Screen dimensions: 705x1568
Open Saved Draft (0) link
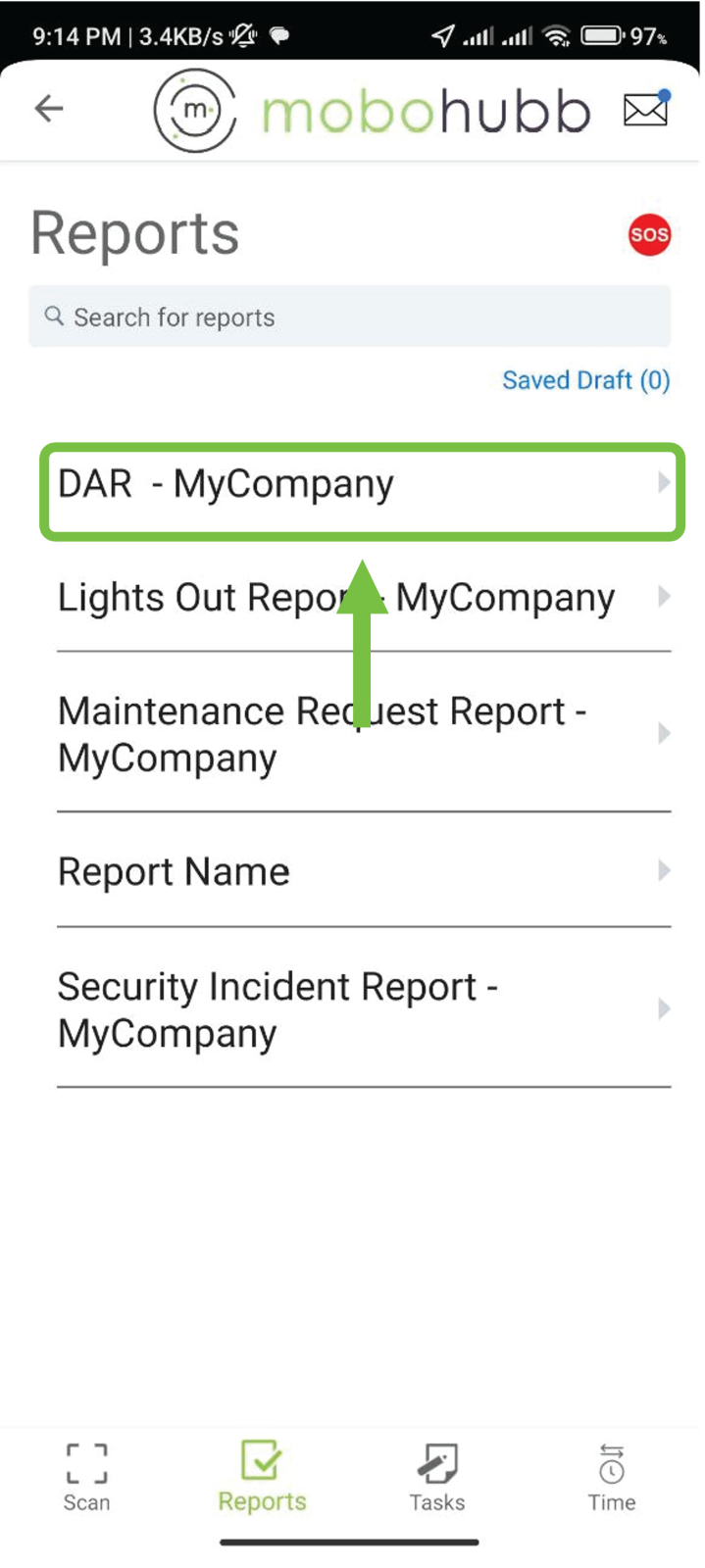click(585, 380)
